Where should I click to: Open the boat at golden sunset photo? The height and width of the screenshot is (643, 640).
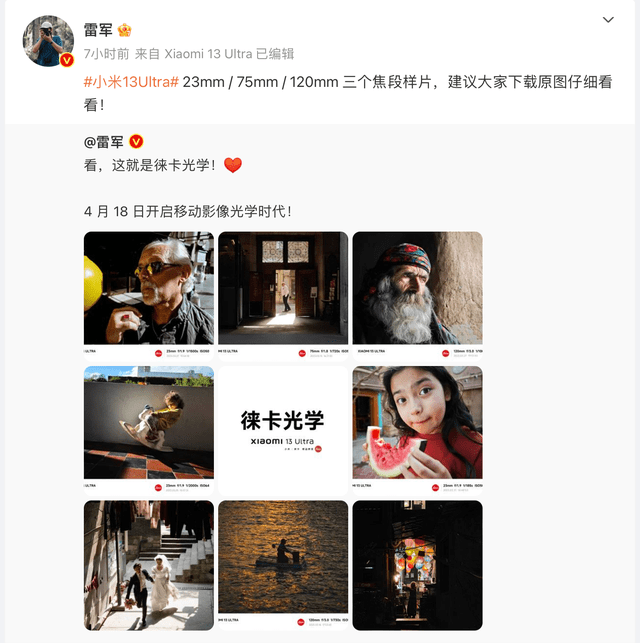[x=283, y=564]
